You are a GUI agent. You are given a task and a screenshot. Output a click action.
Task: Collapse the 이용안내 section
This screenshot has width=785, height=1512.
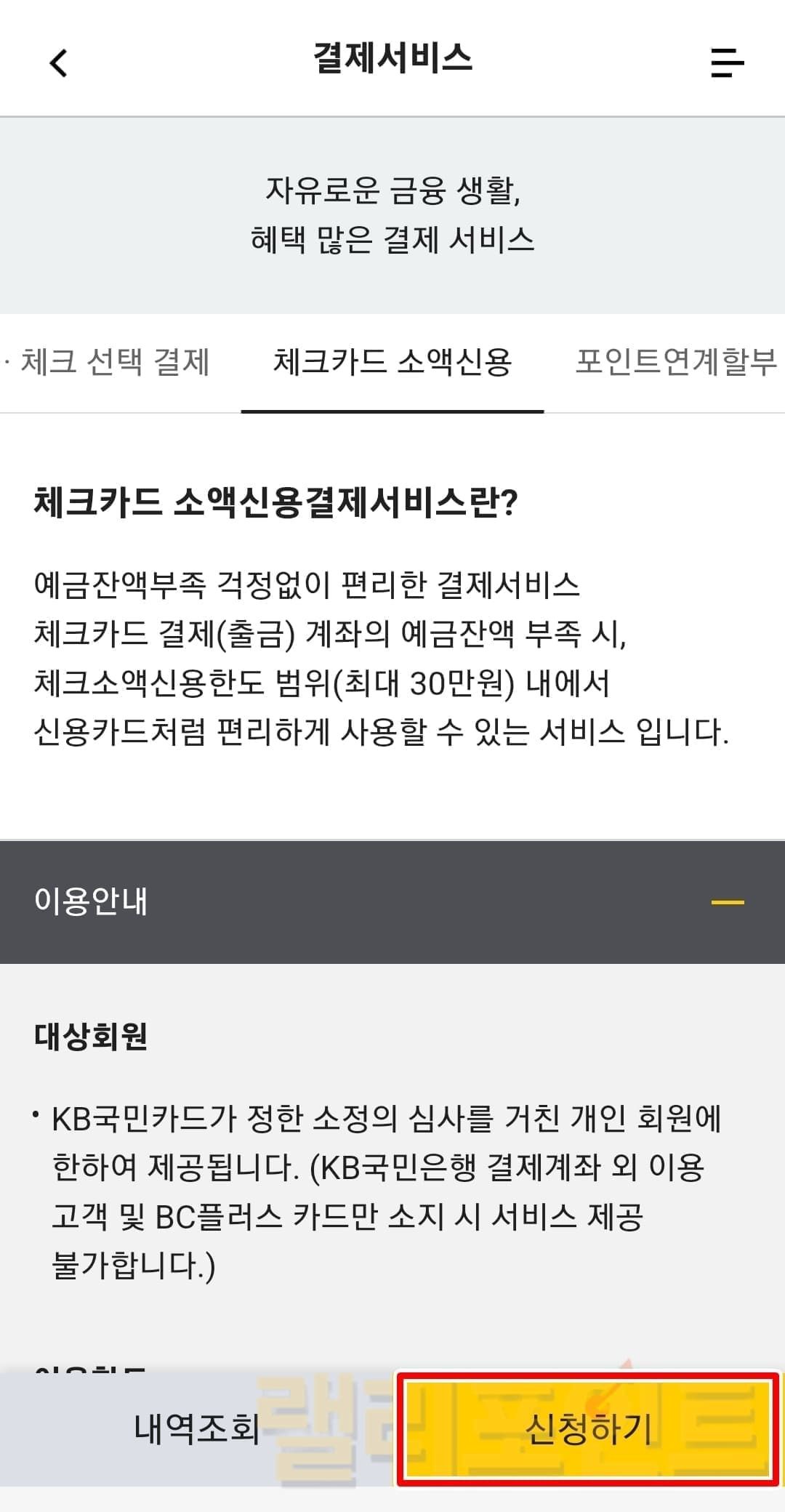pos(727,902)
